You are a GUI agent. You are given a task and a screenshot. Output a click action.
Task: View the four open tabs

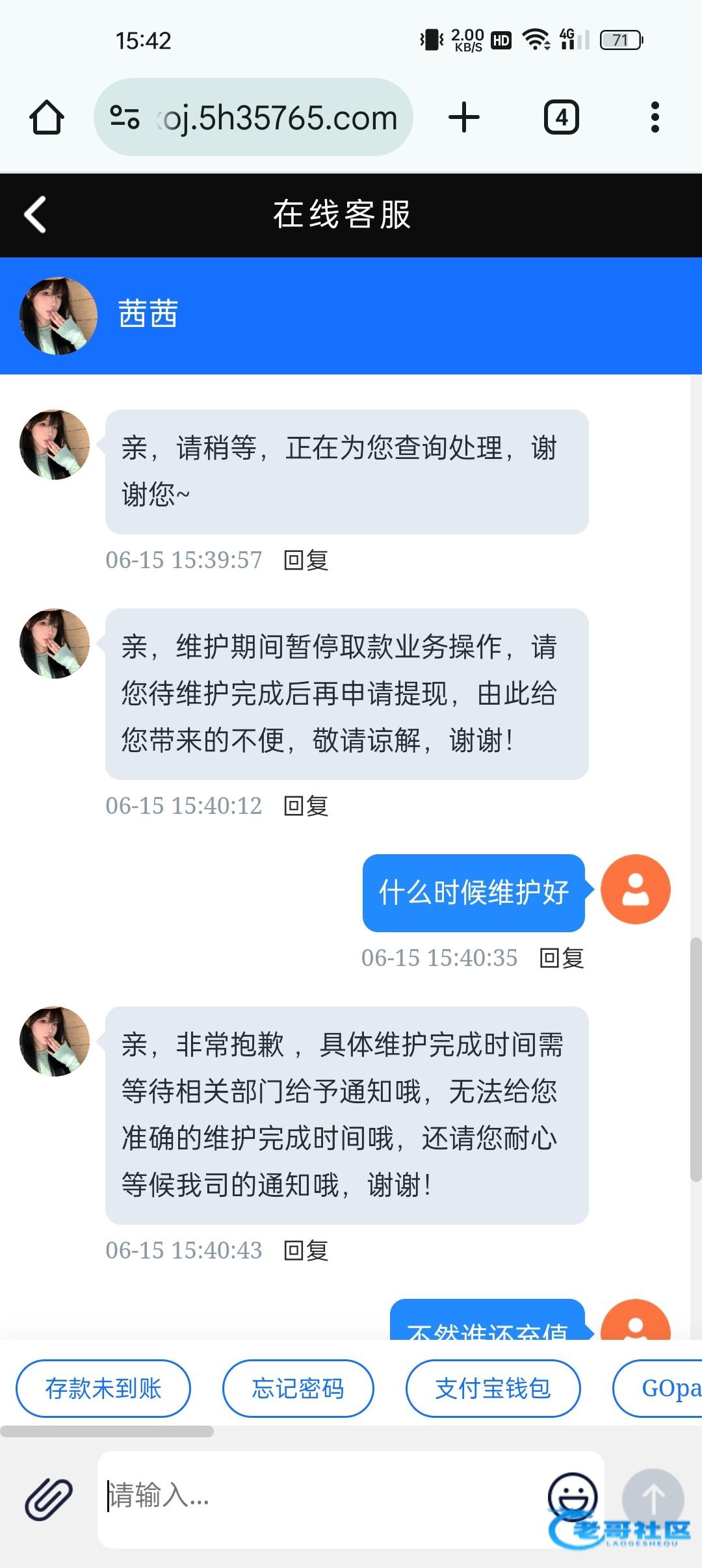(x=561, y=118)
